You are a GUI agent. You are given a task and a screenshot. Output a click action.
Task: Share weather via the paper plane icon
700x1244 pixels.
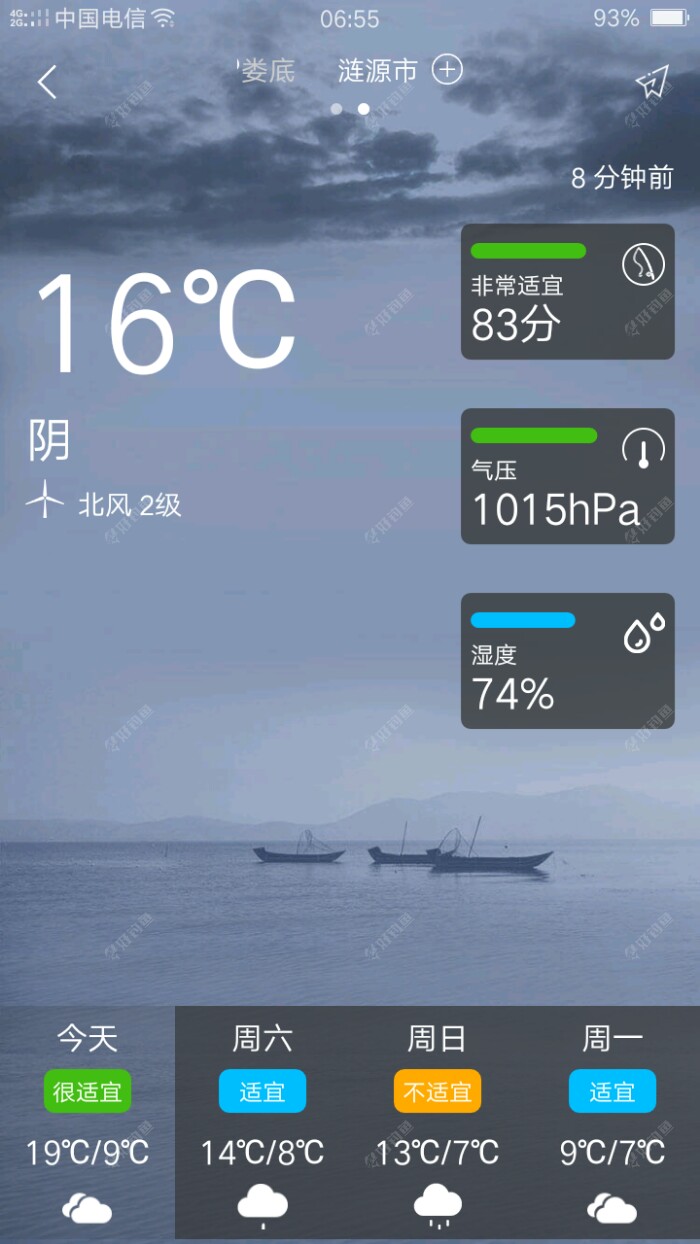[x=651, y=83]
